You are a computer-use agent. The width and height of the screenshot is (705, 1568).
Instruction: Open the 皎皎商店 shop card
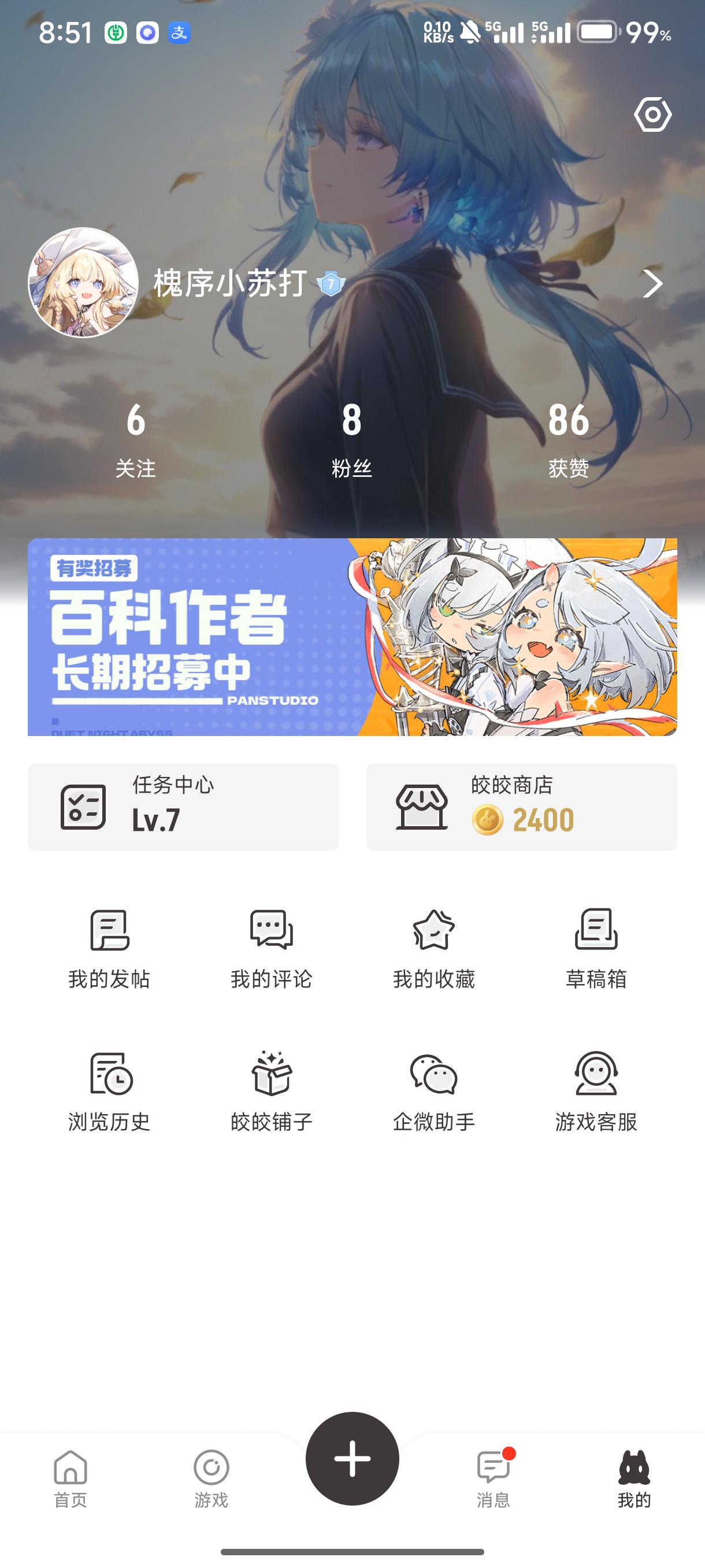[x=521, y=807]
